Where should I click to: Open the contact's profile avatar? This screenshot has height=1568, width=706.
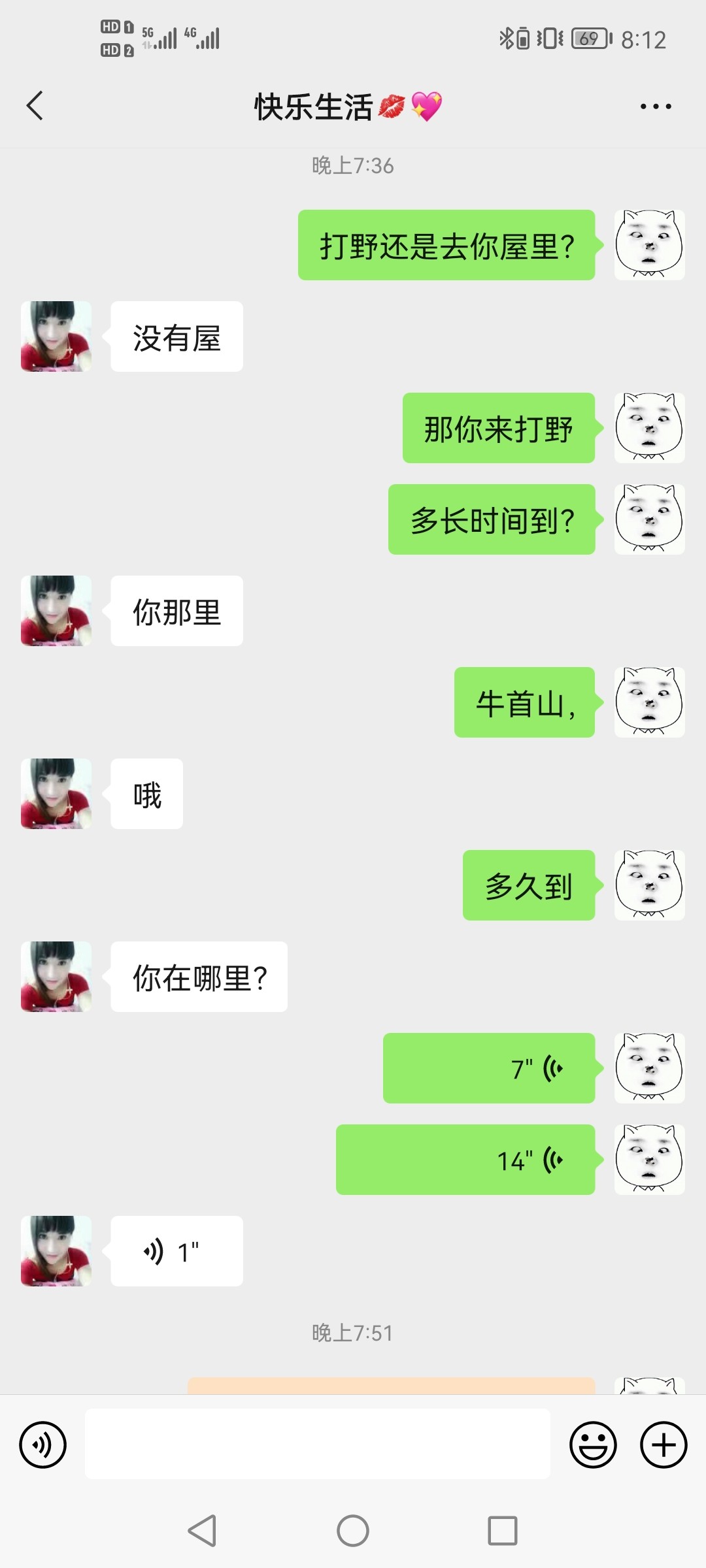55,336
